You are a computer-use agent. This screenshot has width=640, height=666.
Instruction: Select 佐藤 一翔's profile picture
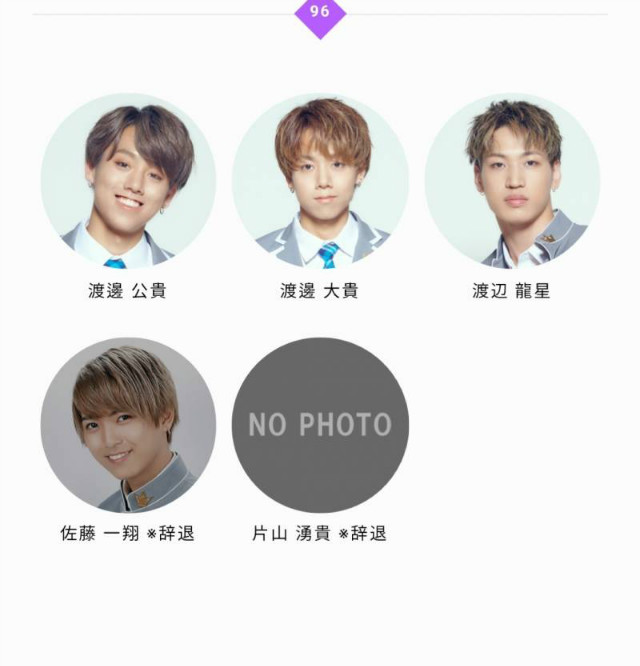pos(128,425)
